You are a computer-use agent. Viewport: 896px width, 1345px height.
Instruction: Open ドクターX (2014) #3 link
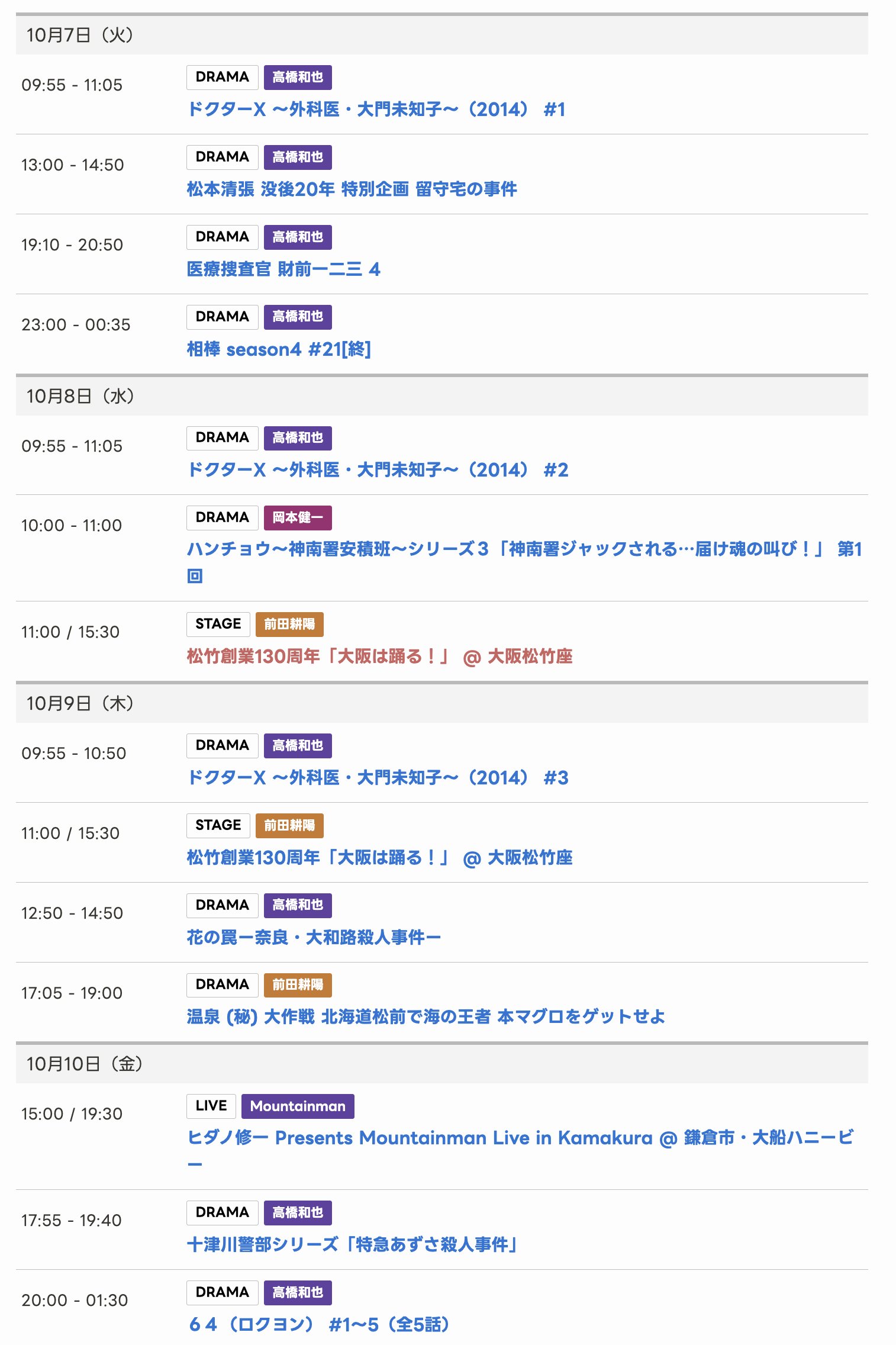[x=377, y=778]
